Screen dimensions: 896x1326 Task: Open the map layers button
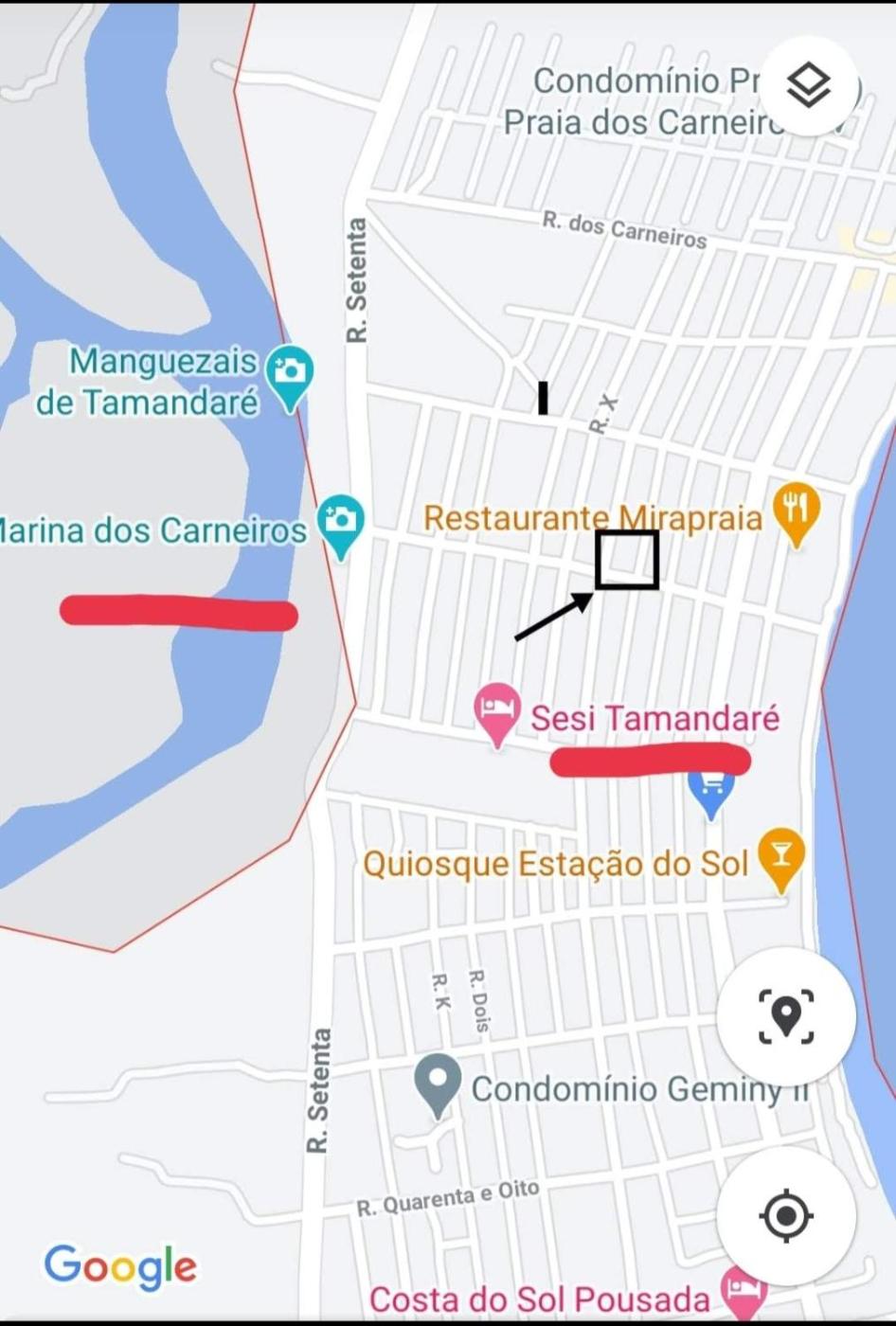[809, 86]
